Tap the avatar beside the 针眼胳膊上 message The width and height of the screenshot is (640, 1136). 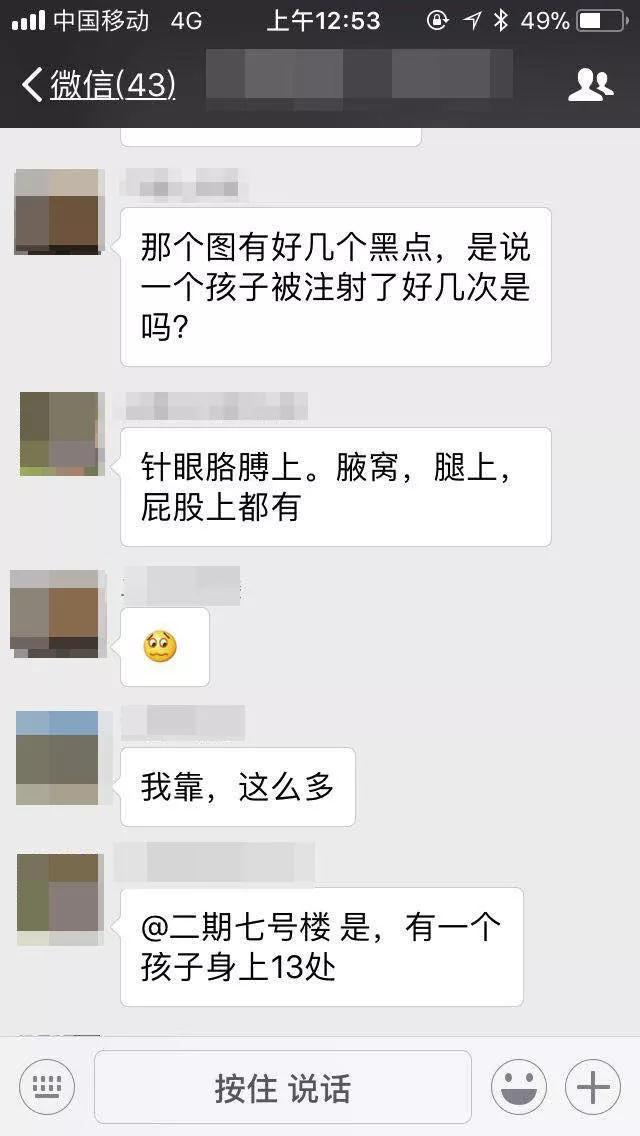tap(60, 433)
